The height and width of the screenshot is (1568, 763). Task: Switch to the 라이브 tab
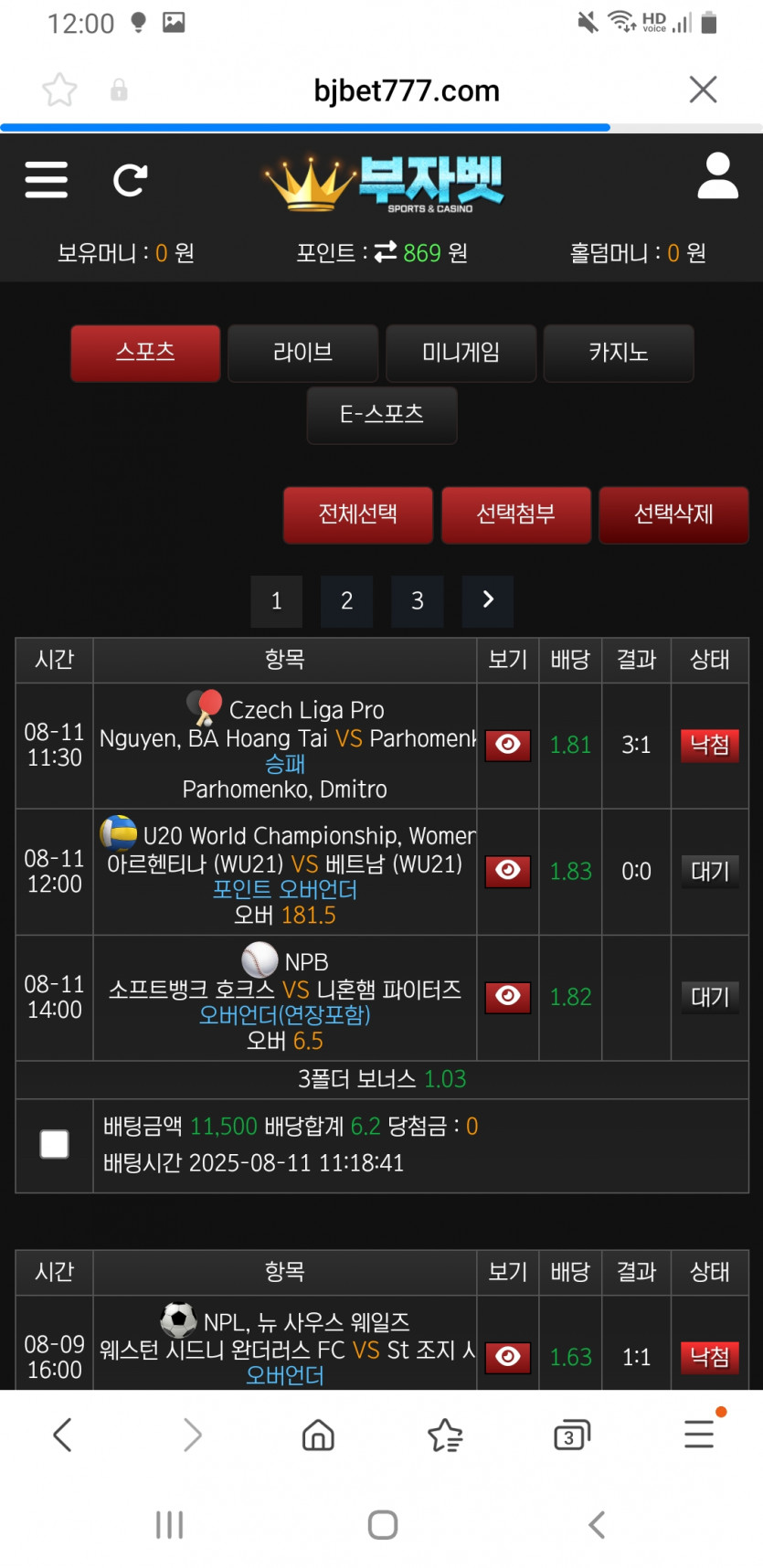302,353
